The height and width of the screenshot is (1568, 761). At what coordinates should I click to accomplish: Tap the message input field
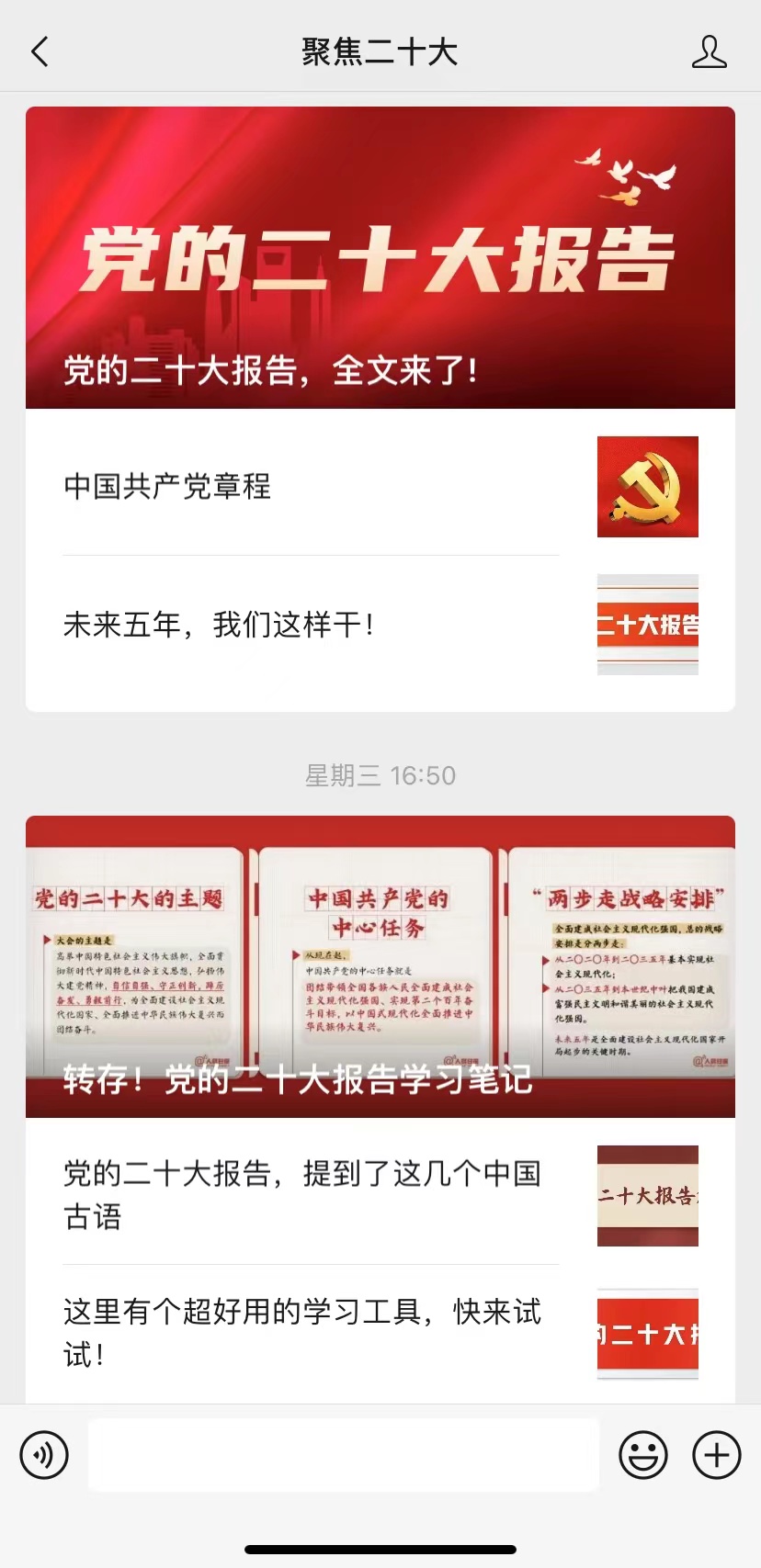point(343,1455)
